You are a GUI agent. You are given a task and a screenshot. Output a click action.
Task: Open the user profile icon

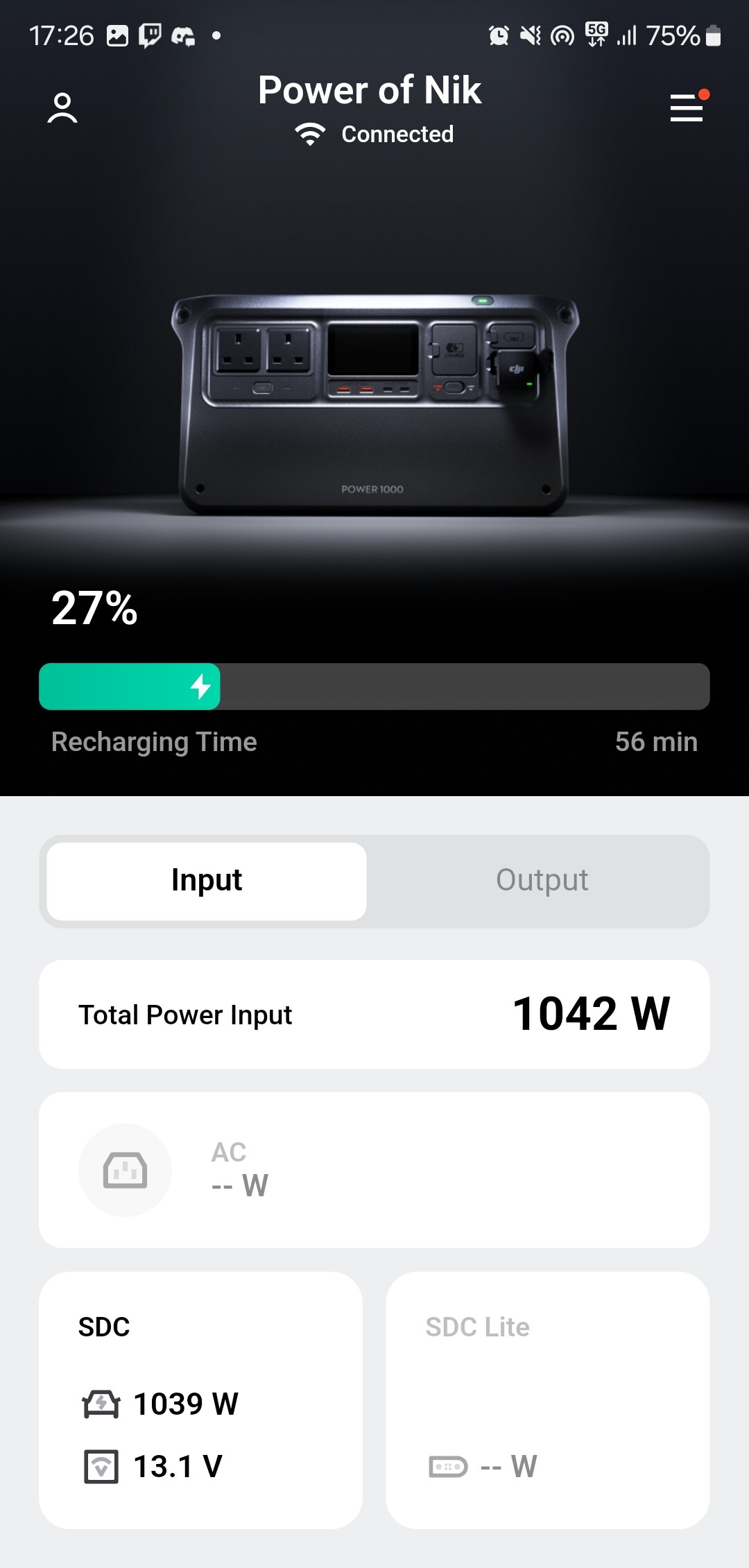[62, 108]
